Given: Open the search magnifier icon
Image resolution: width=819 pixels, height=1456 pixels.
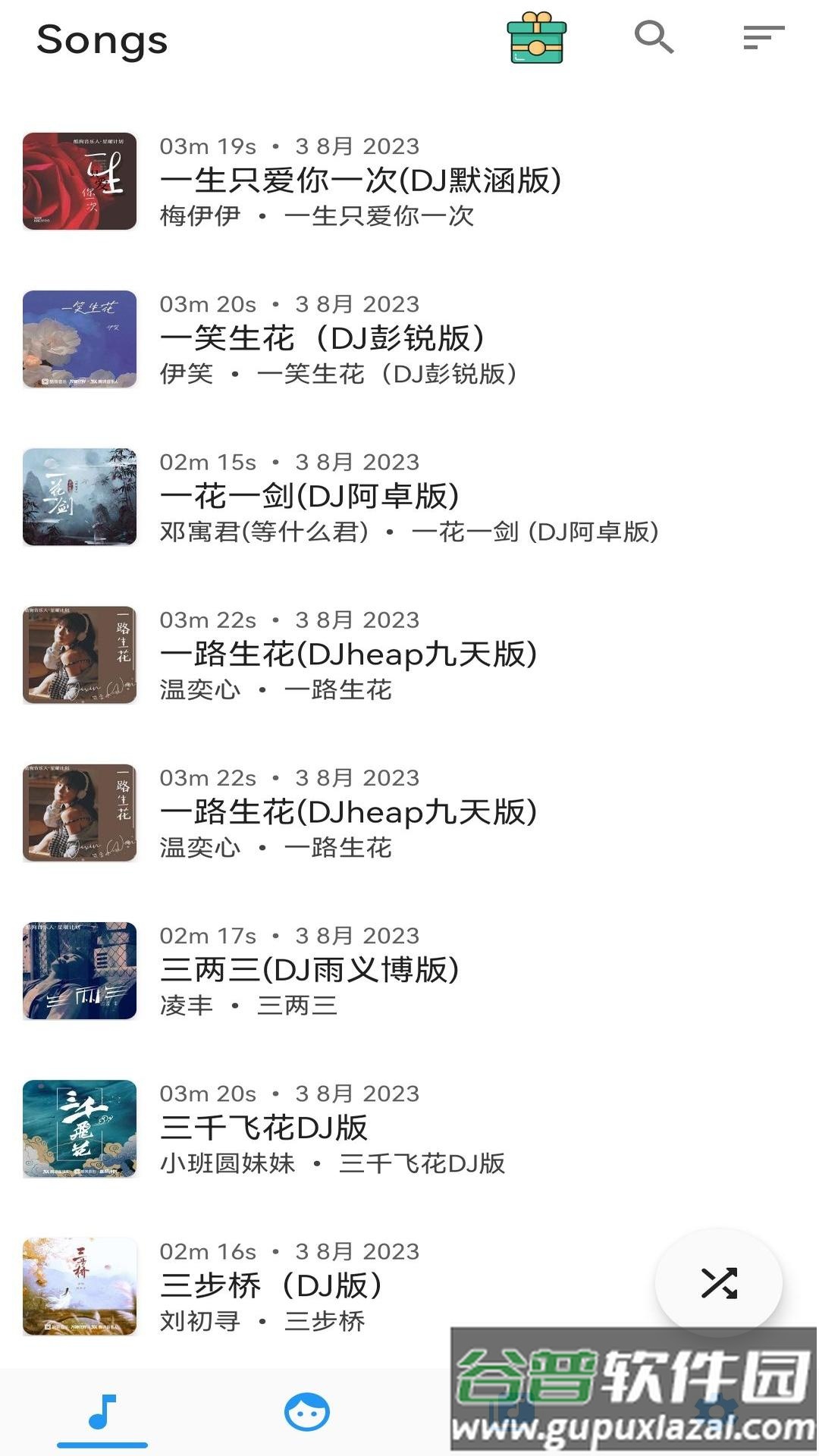Looking at the screenshot, I should (x=654, y=36).
